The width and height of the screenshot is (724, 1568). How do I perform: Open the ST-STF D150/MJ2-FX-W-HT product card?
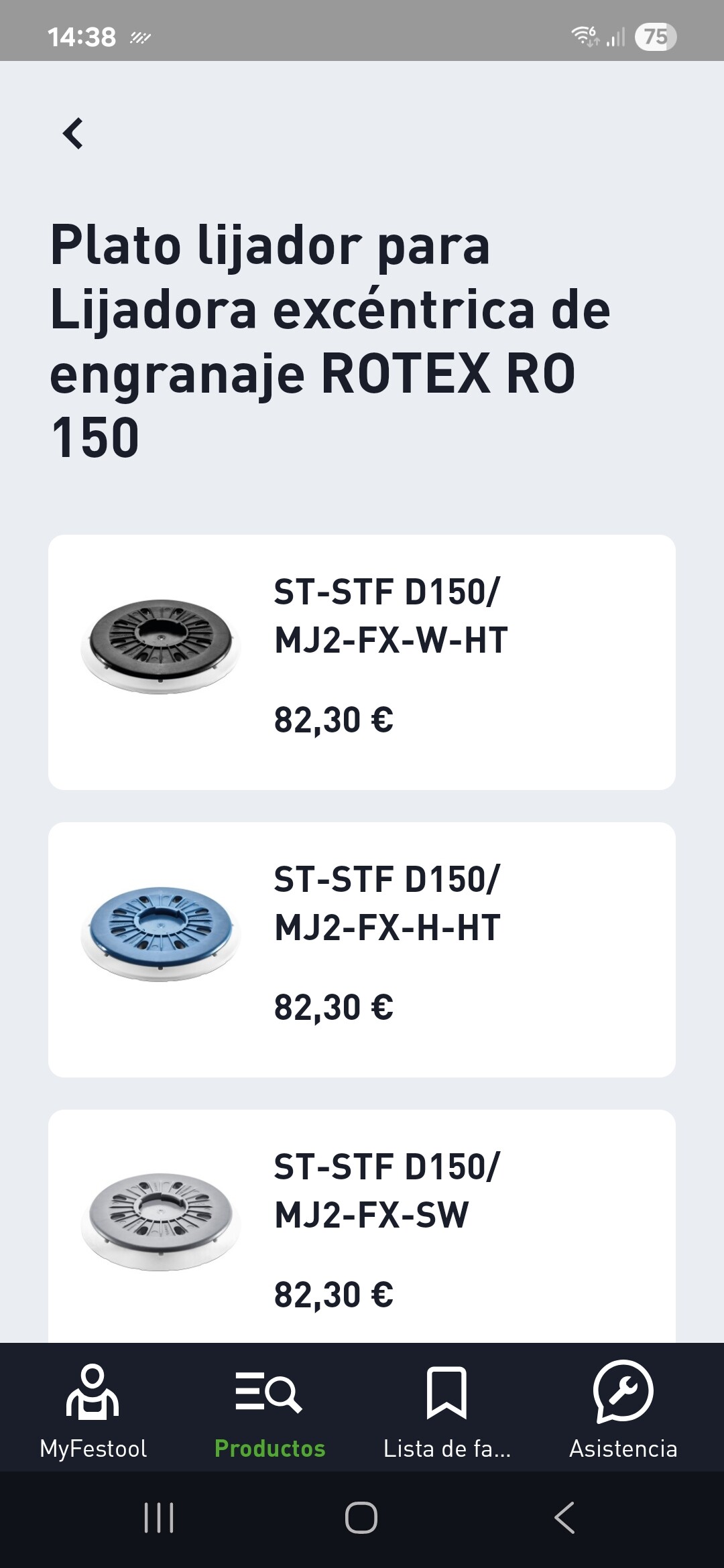tap(362, 662)
